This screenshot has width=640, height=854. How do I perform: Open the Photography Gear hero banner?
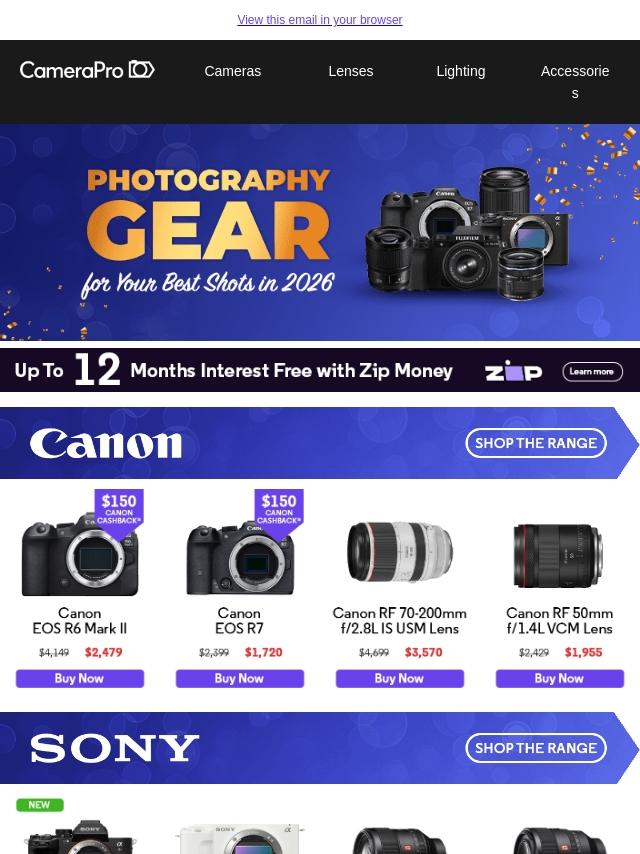point(320,233)
